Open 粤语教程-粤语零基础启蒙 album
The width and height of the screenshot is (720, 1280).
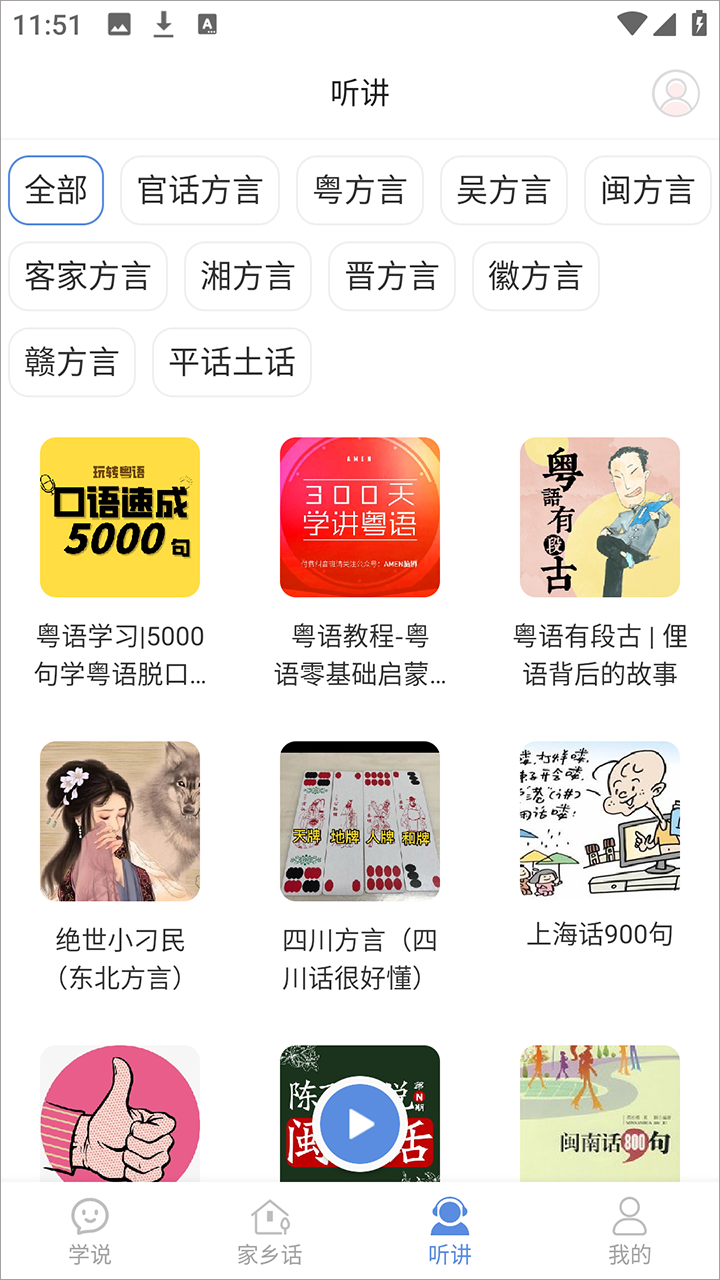360,517
